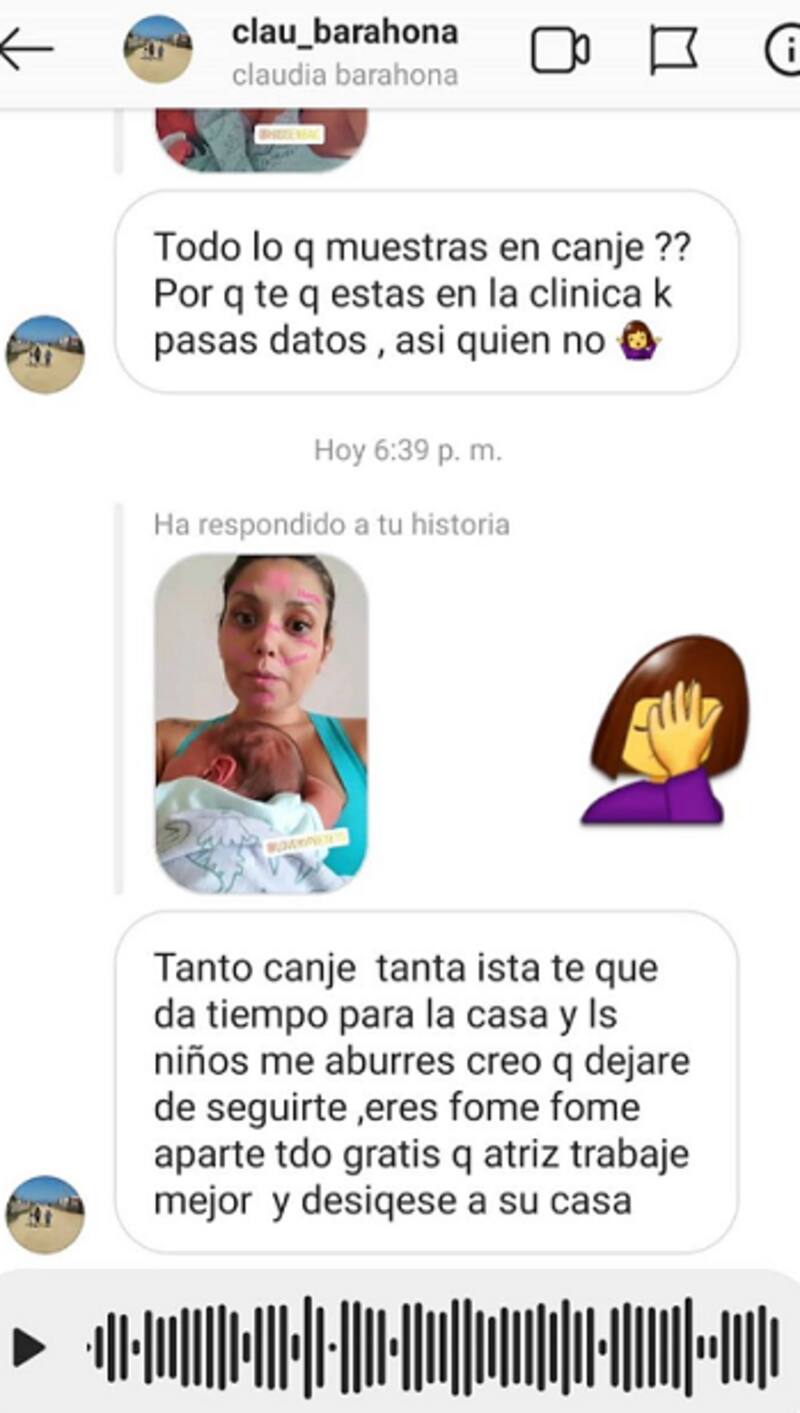The image size is (800, 1413).
Task: Play the voice message
Action: [28, 1347]
